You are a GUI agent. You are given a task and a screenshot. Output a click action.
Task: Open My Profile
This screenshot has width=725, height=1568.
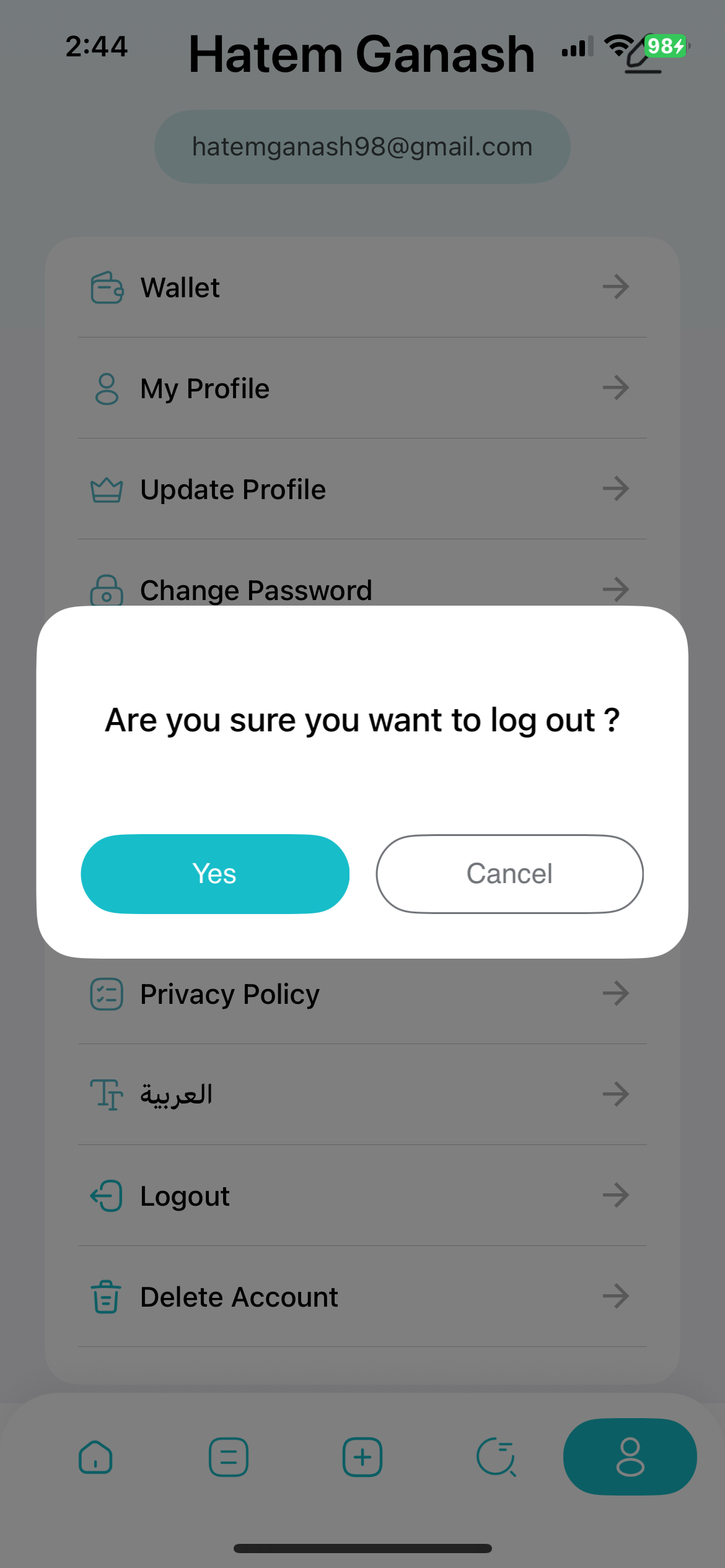click(x=362, y=388)
